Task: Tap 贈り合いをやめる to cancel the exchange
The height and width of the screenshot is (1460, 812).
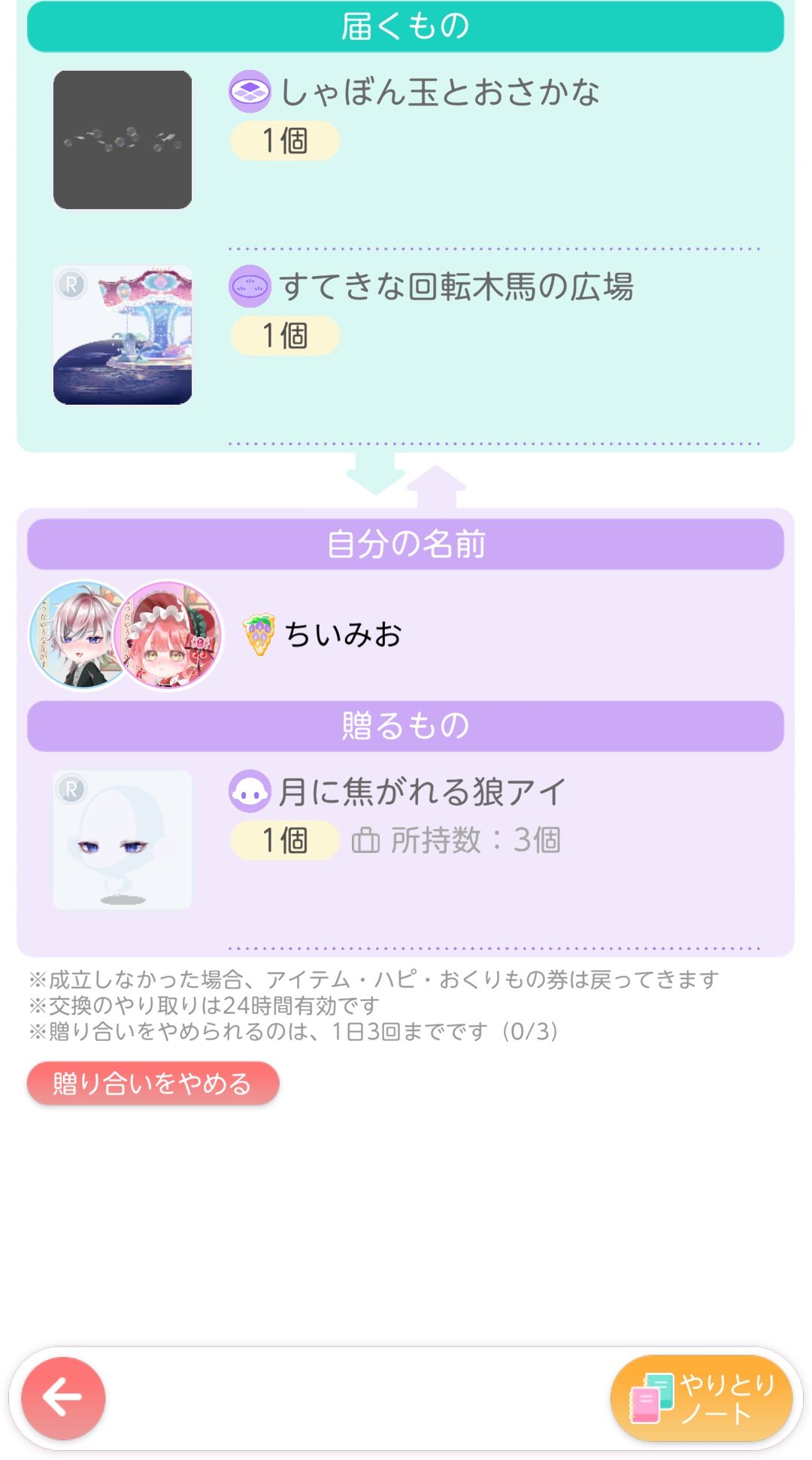Action: [153, 1083]
